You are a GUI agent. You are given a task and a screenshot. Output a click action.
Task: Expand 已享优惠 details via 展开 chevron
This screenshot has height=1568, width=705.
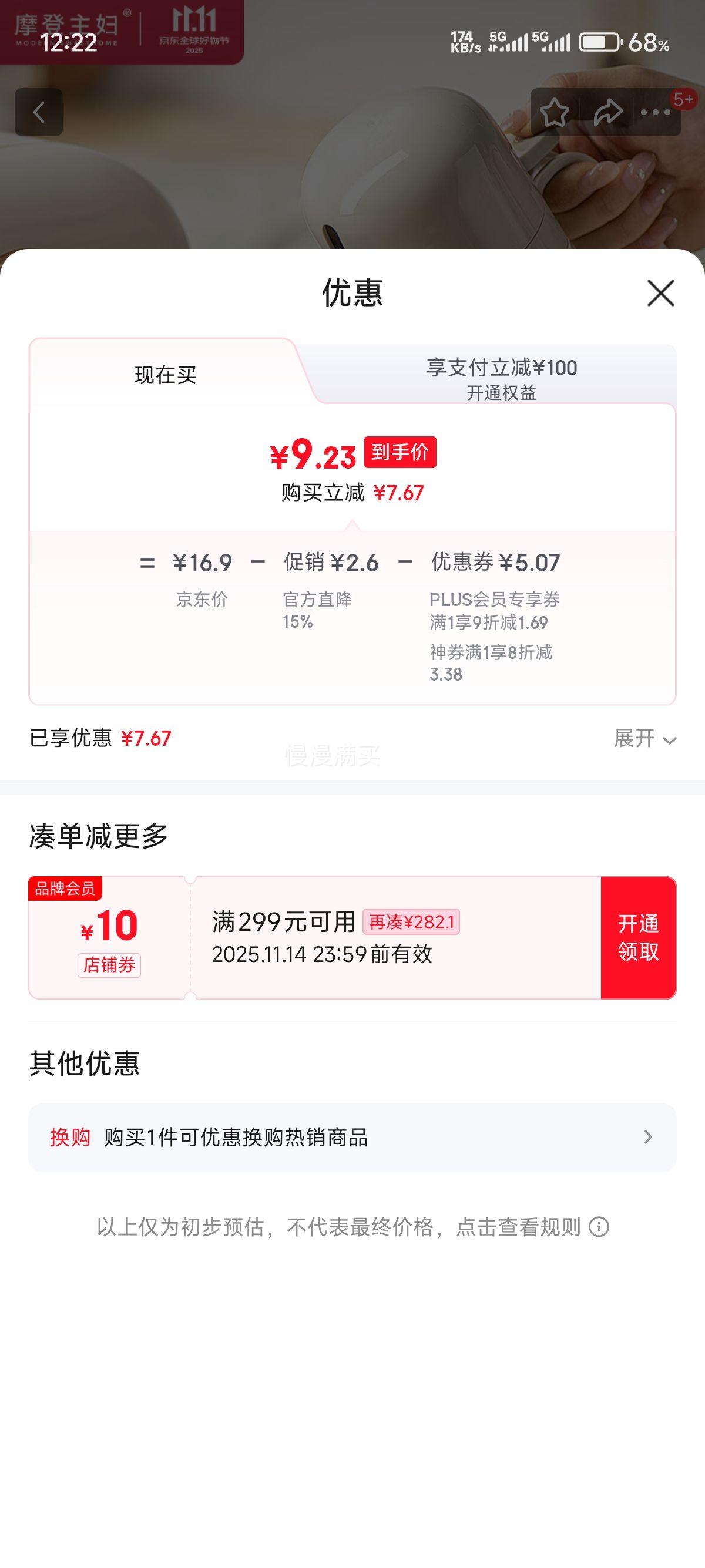pos(643,739)
